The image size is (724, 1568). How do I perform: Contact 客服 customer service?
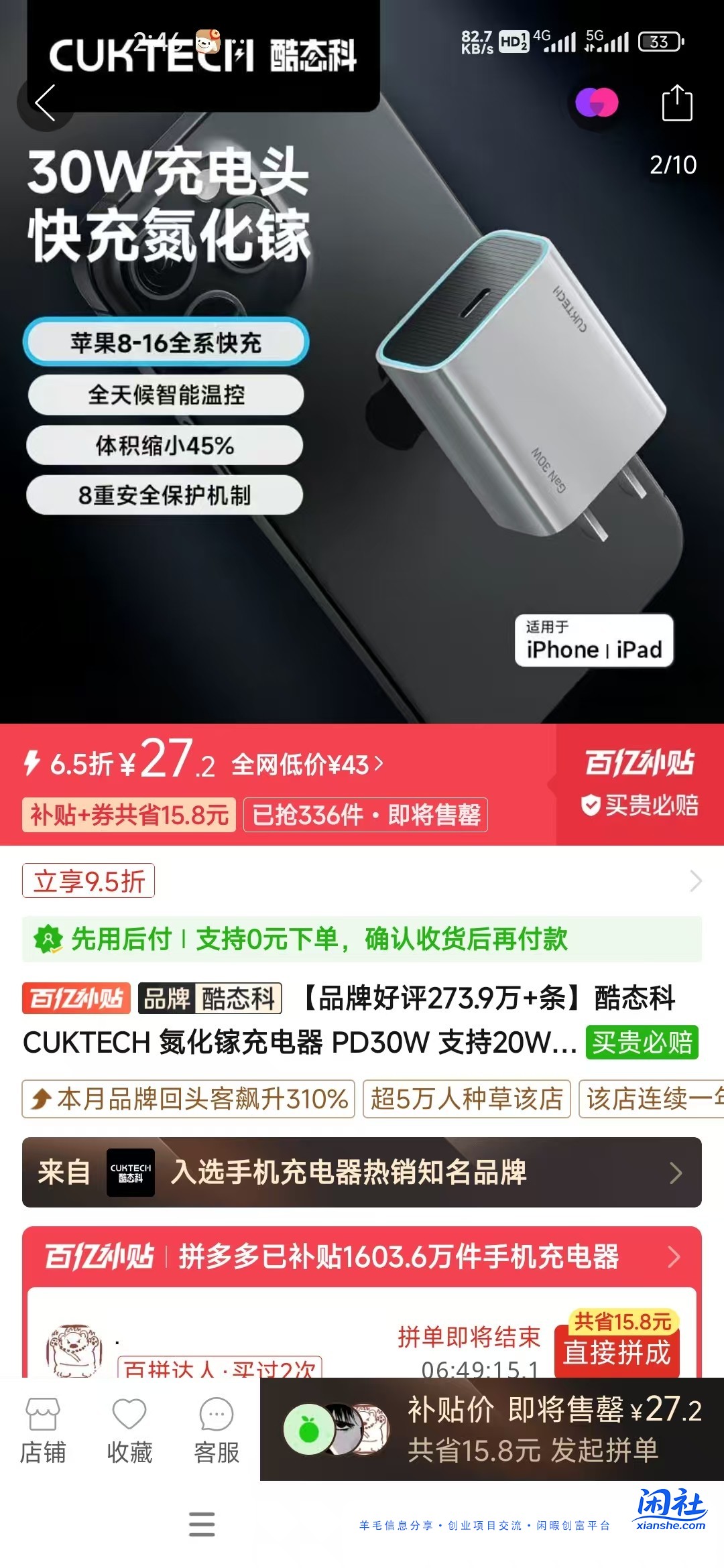pyautogui.click(x=217, y=1430)
